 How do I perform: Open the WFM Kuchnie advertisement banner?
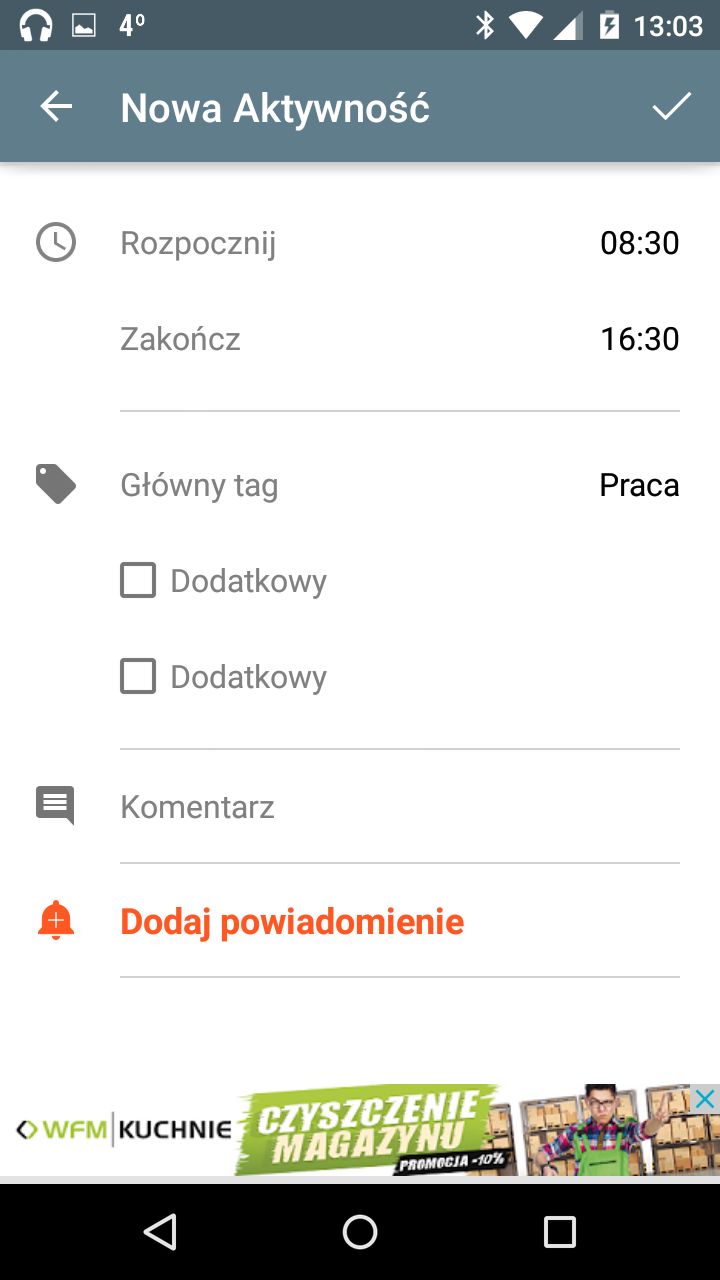[350, 1130]
